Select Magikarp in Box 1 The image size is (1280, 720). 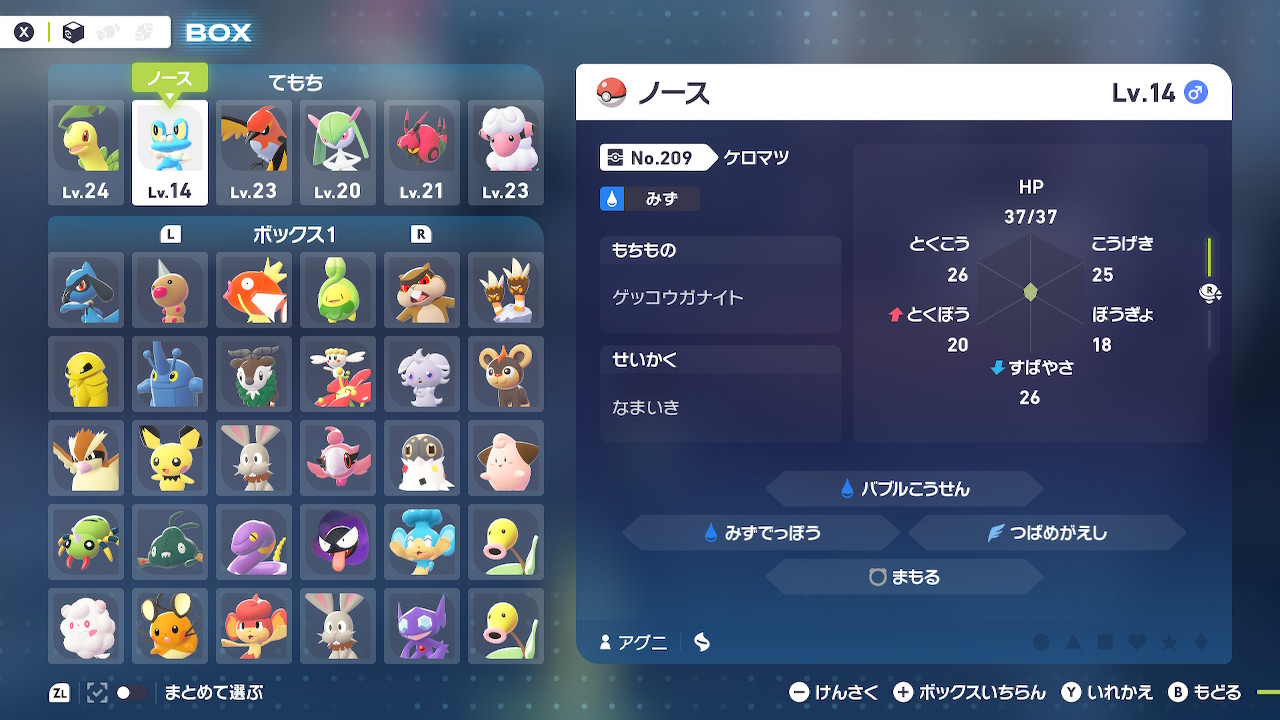tap(254, 290)
